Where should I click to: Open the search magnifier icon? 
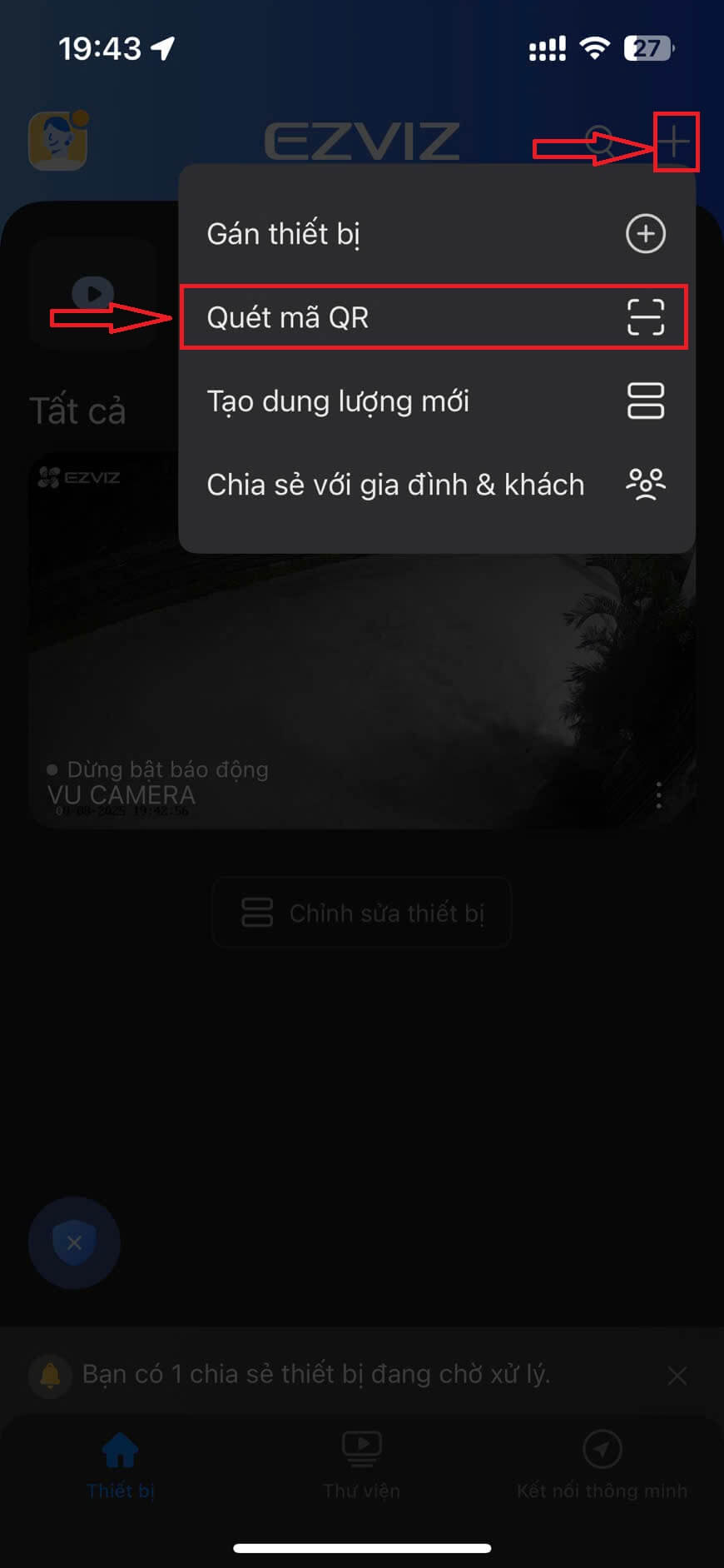[601, 142]
